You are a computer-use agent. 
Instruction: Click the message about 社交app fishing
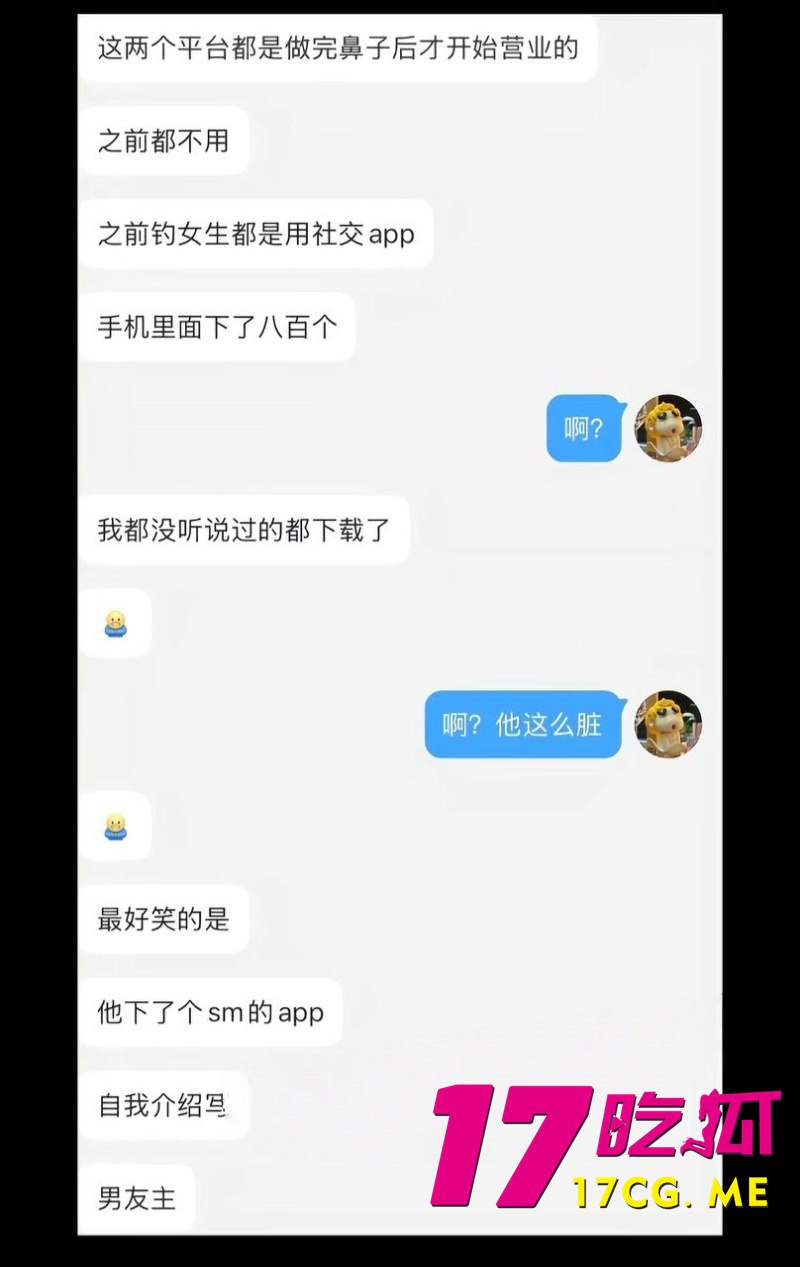258,234
